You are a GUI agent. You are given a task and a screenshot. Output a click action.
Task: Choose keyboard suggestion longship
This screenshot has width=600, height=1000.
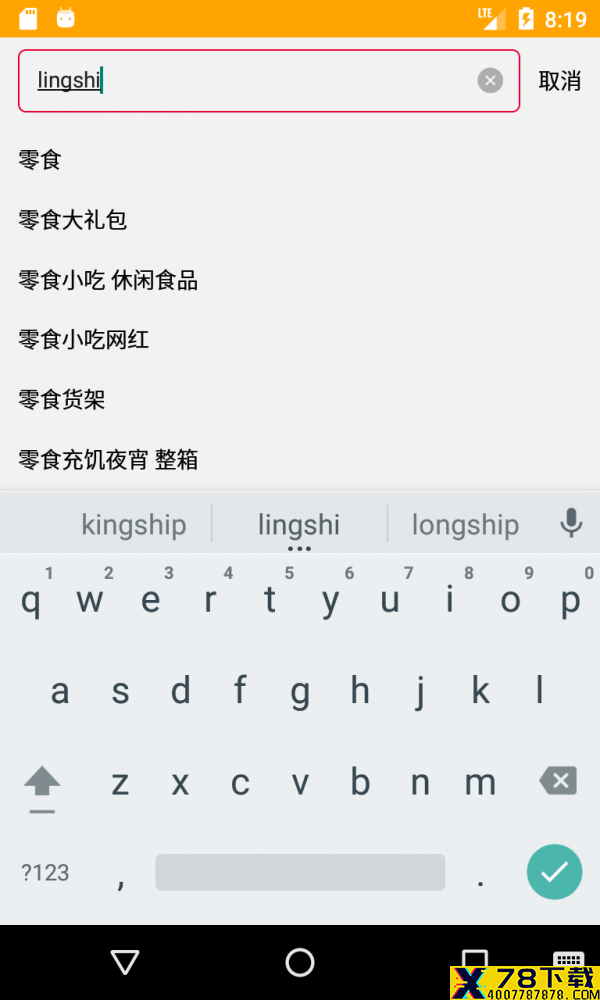465,525
